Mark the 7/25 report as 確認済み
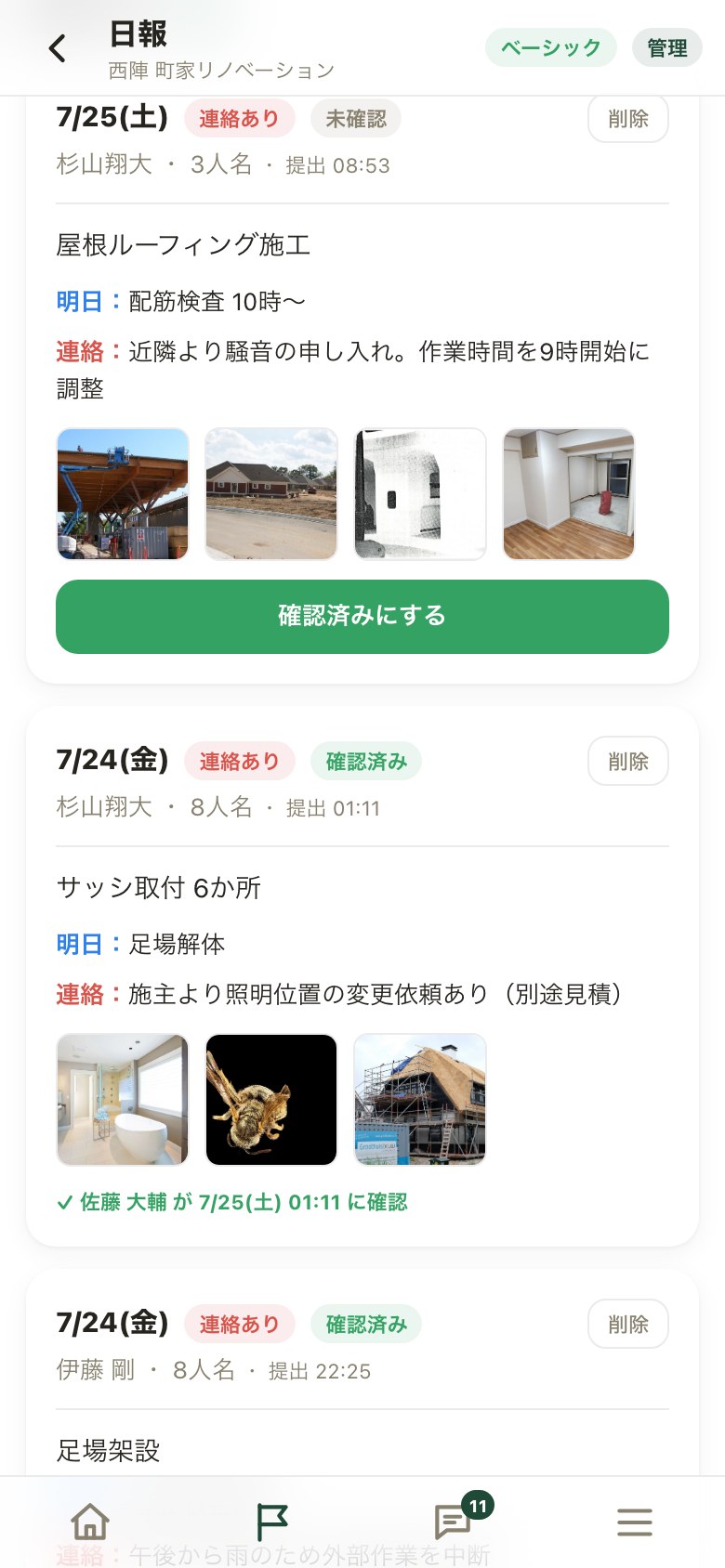The image size is (725, 1568). (362, 616)
